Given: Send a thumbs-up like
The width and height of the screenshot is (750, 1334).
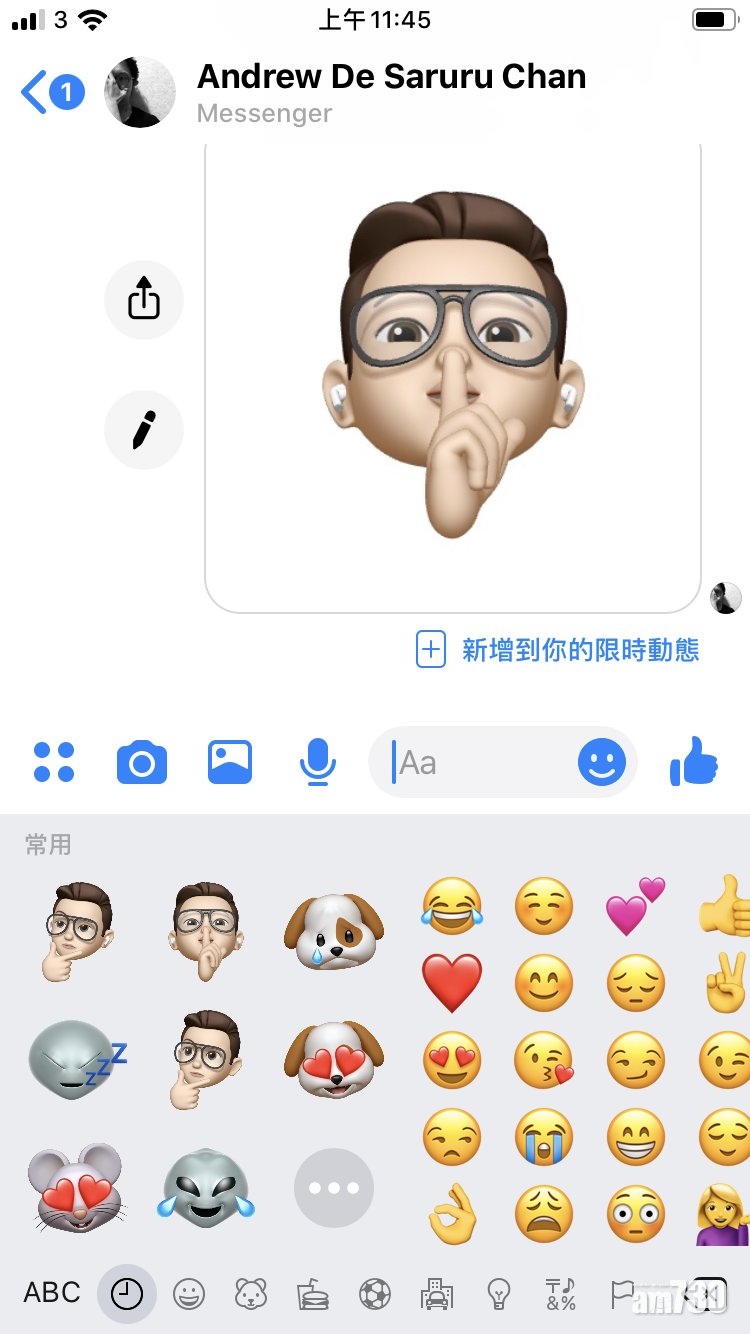Looking at the screenshot, I should pos(694,762).
